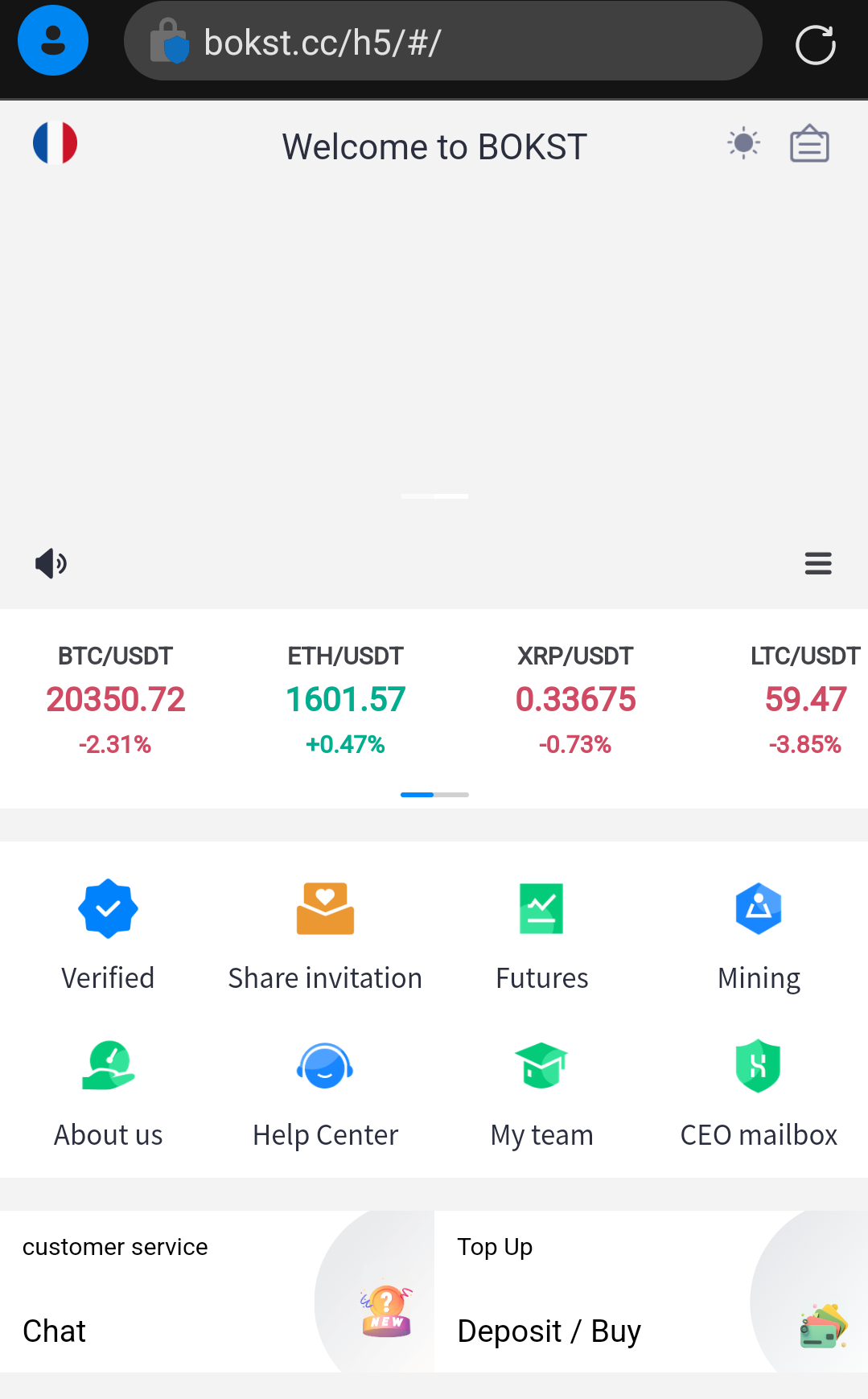Screen dimensions: 868x1399
Task: Toggle light theme sun icon
Action: pyautogui.click(x=743, y=144)
